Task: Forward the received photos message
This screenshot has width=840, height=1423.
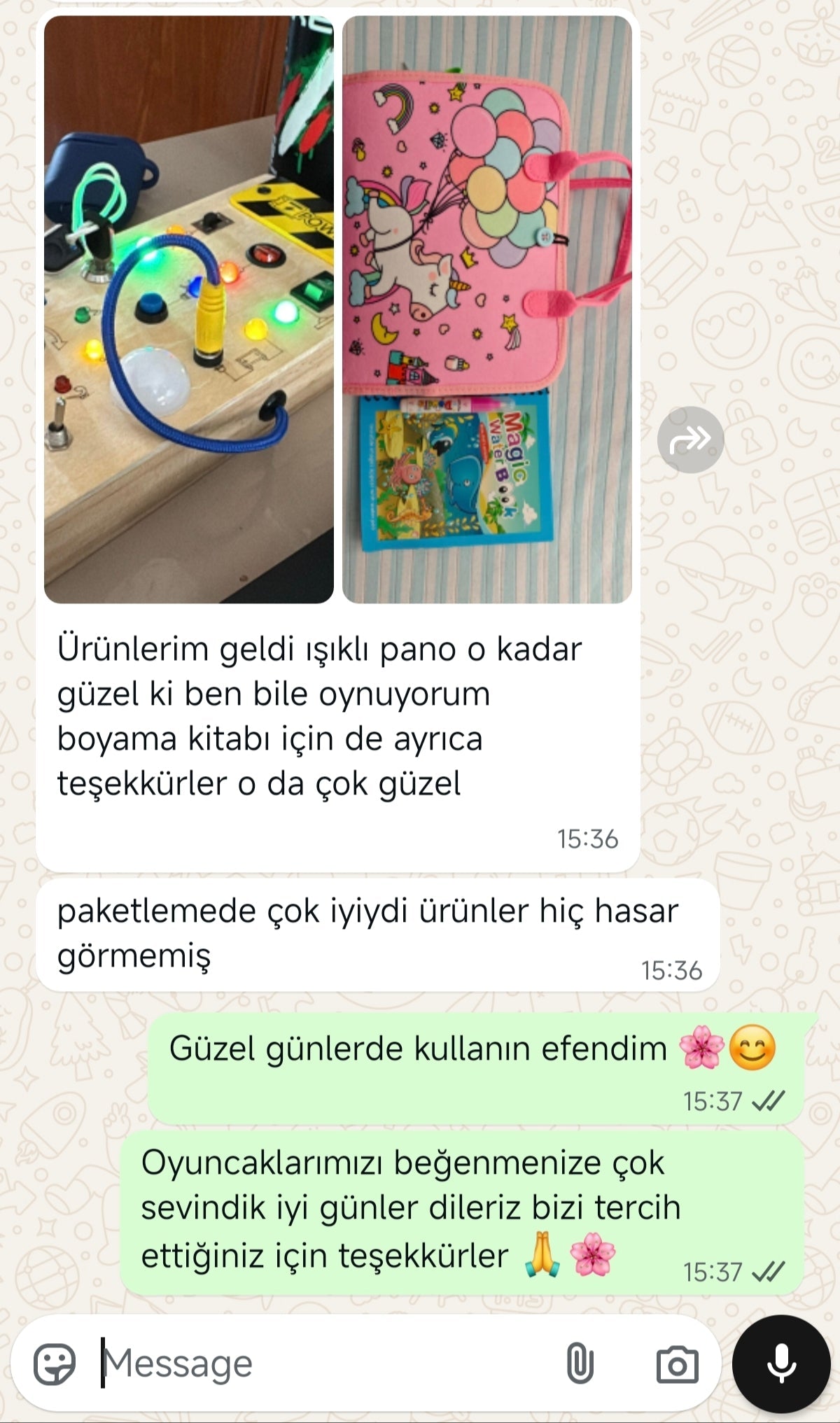Action: tap(690, 440)
